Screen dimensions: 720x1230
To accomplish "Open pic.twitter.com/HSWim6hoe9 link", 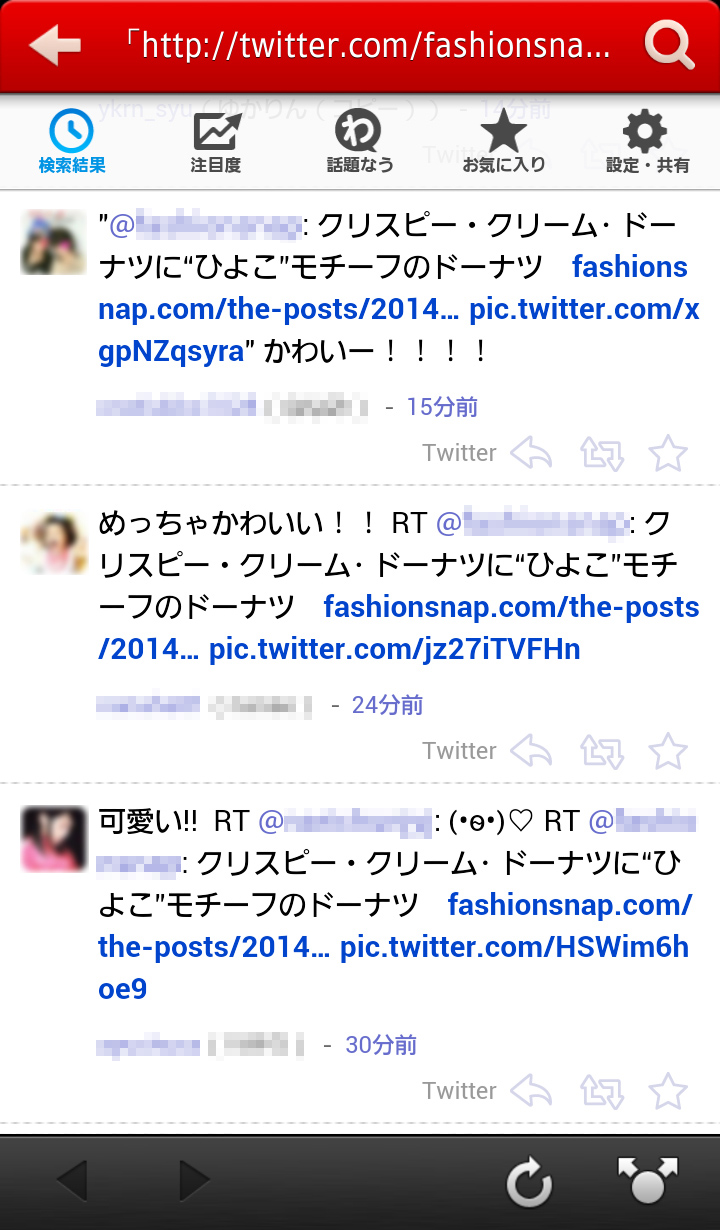I will (x=514, y=947).
